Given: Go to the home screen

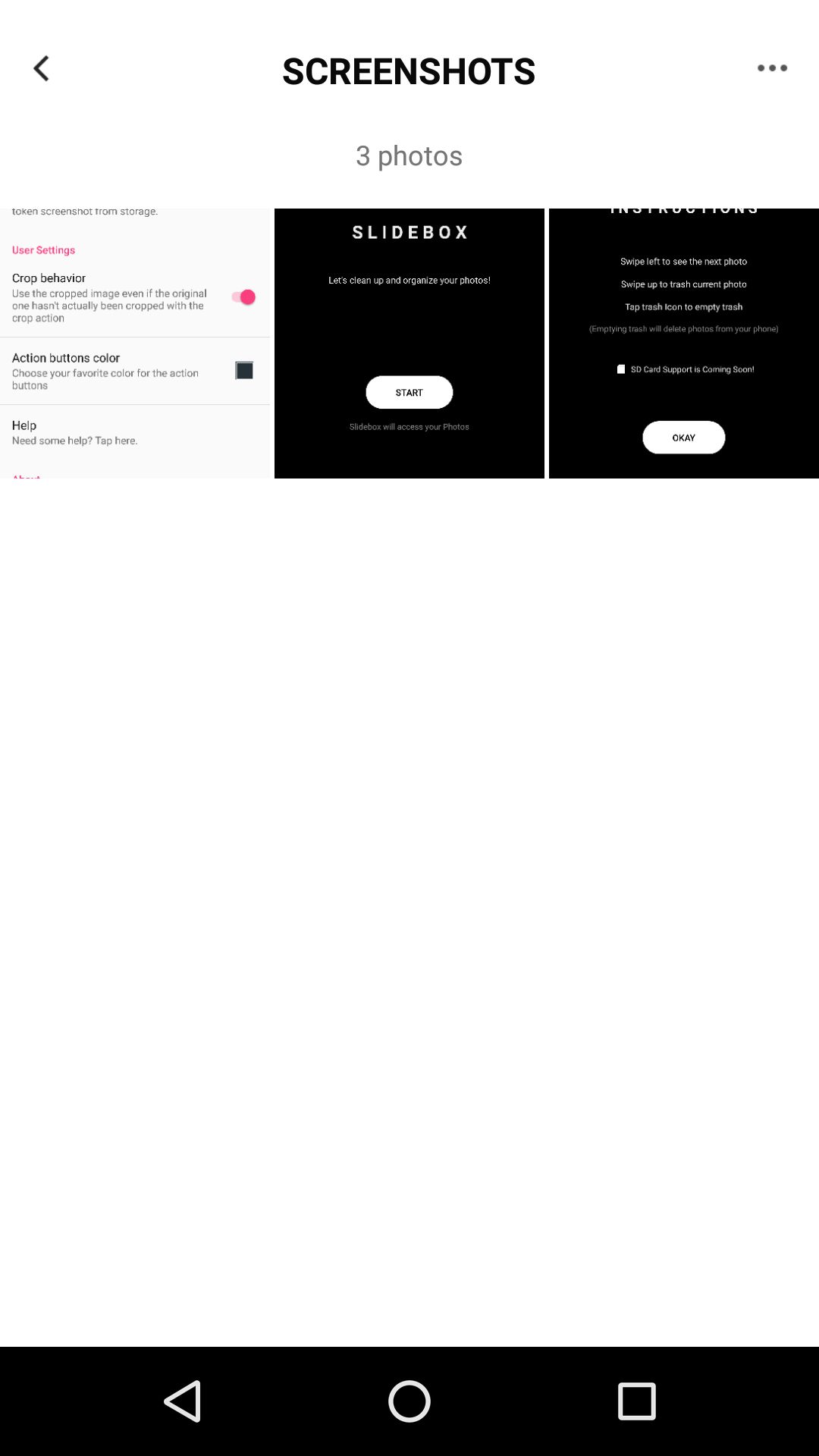Looking at the screenshot, I should [x=409, y=1401].
